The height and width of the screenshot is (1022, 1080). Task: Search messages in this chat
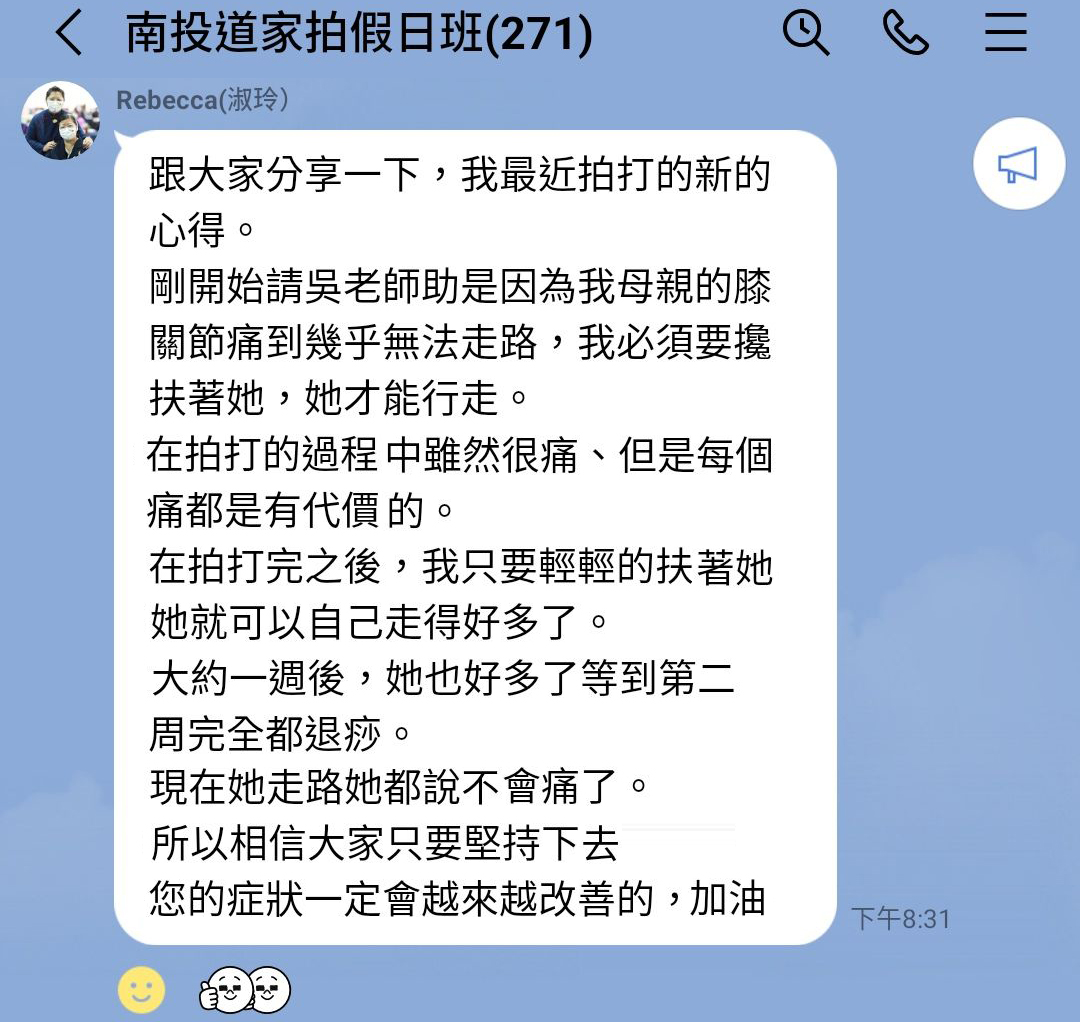coord(805,34)
